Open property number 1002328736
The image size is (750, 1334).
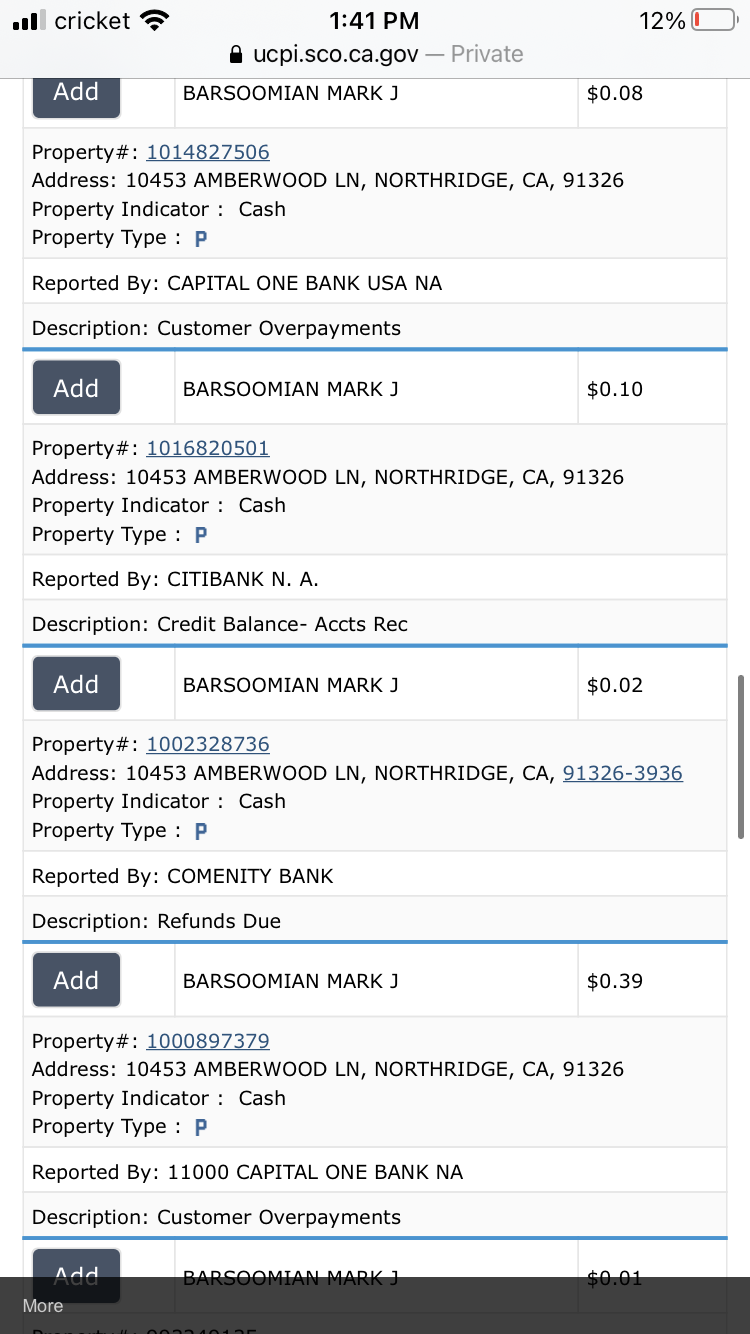(208, 744)
